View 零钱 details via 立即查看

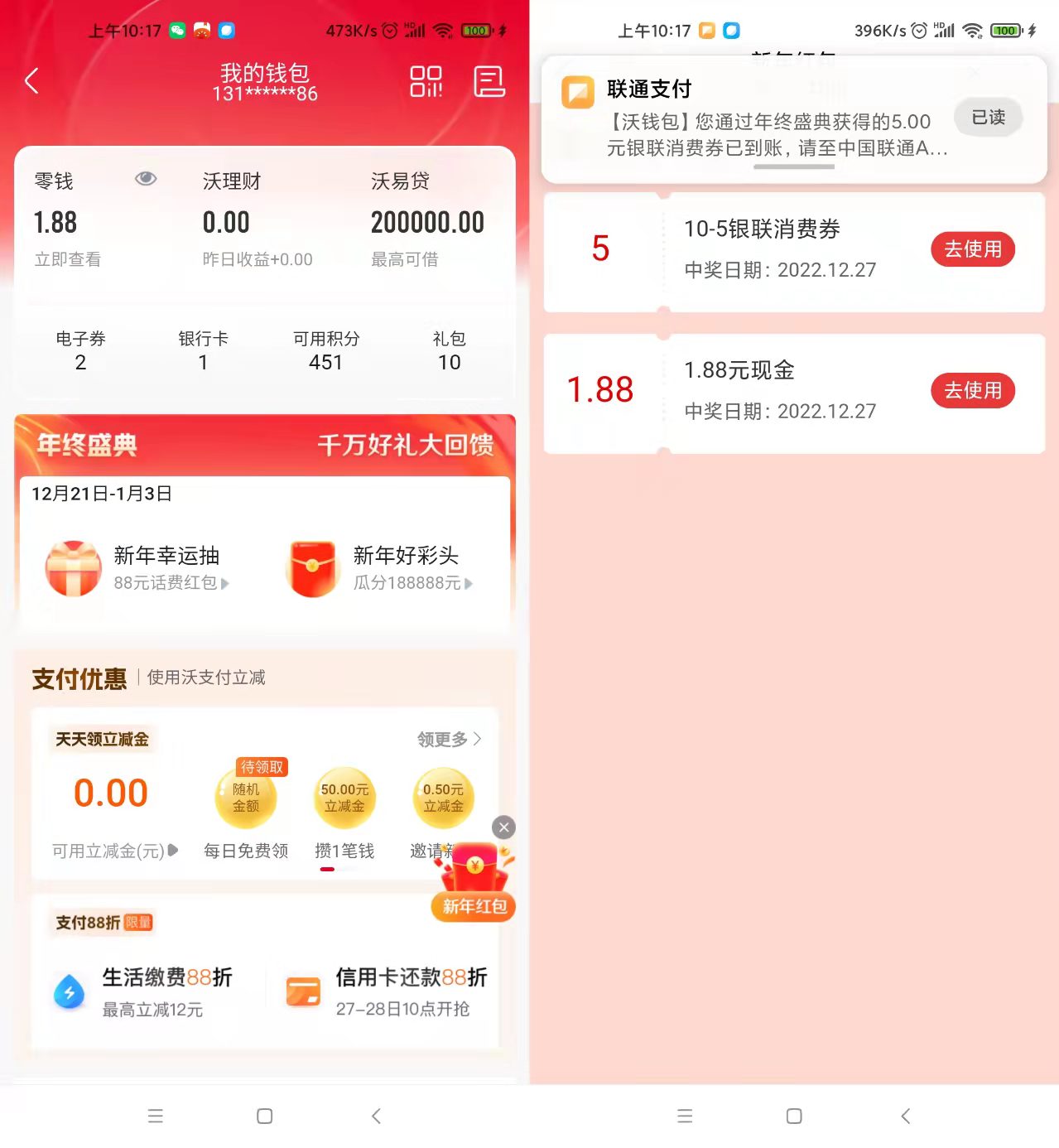pos(67,259)
